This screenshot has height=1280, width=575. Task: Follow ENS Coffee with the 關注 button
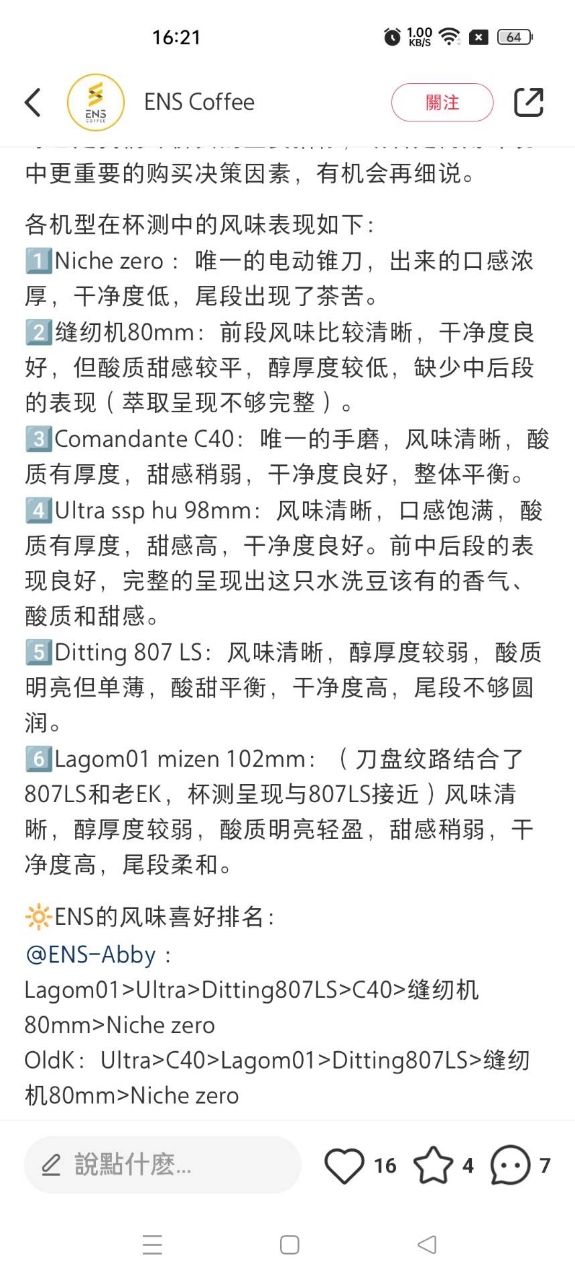[442, 102]
